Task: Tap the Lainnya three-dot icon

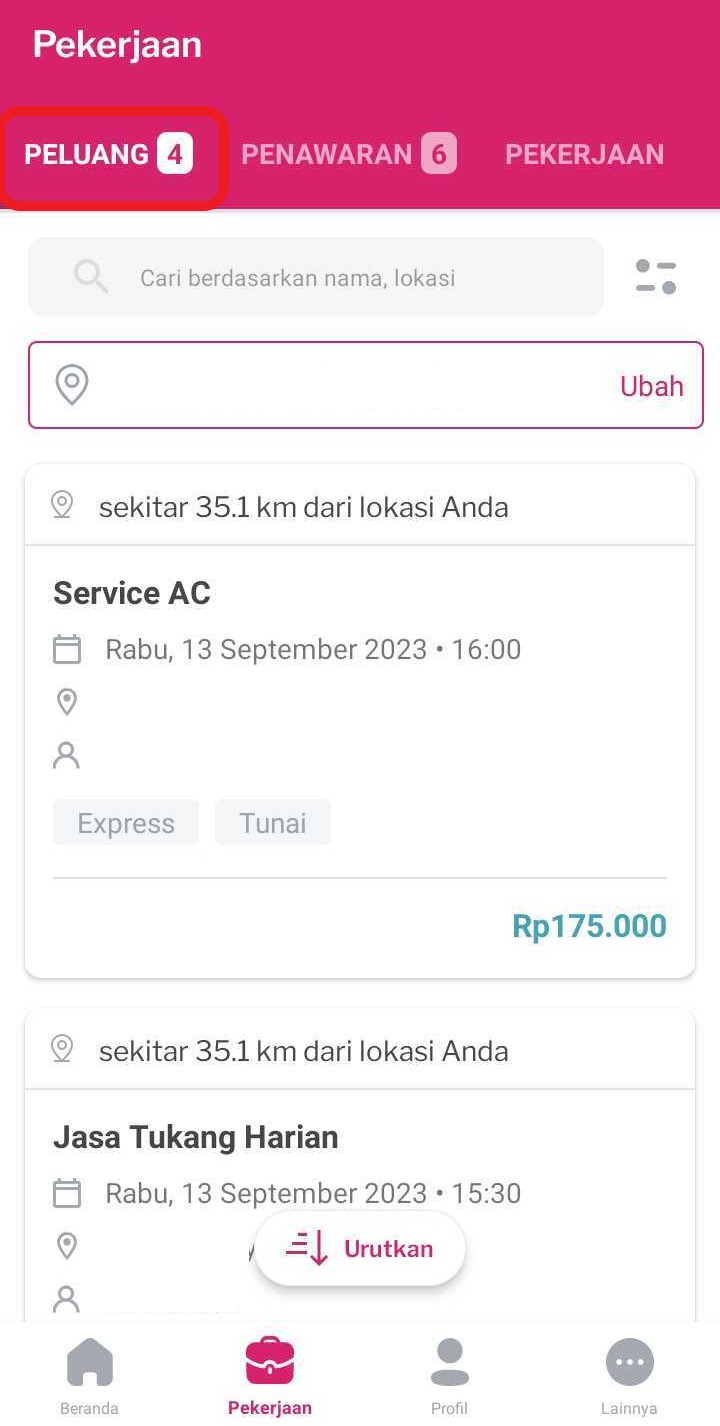Action: coord(630,1362)
